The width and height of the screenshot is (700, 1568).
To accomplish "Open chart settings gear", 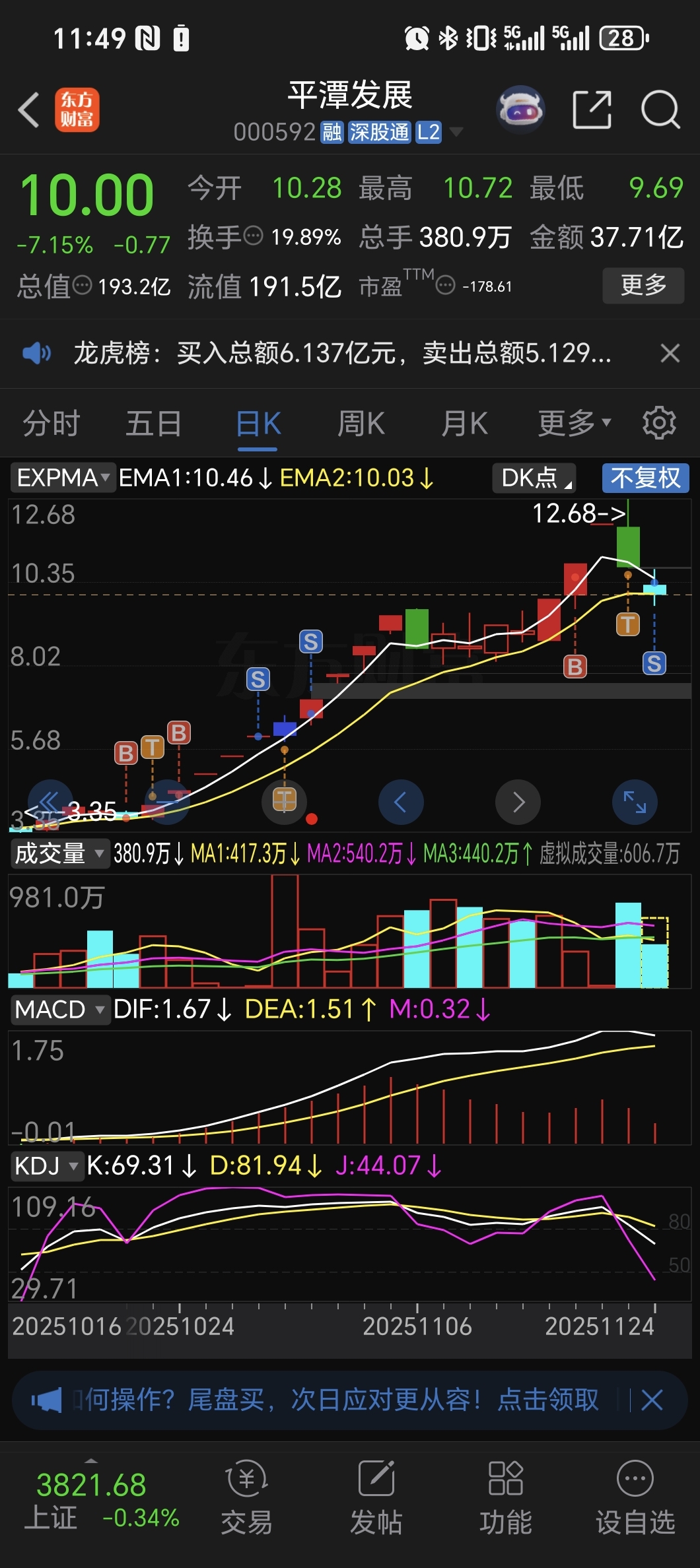I will 659,423.
